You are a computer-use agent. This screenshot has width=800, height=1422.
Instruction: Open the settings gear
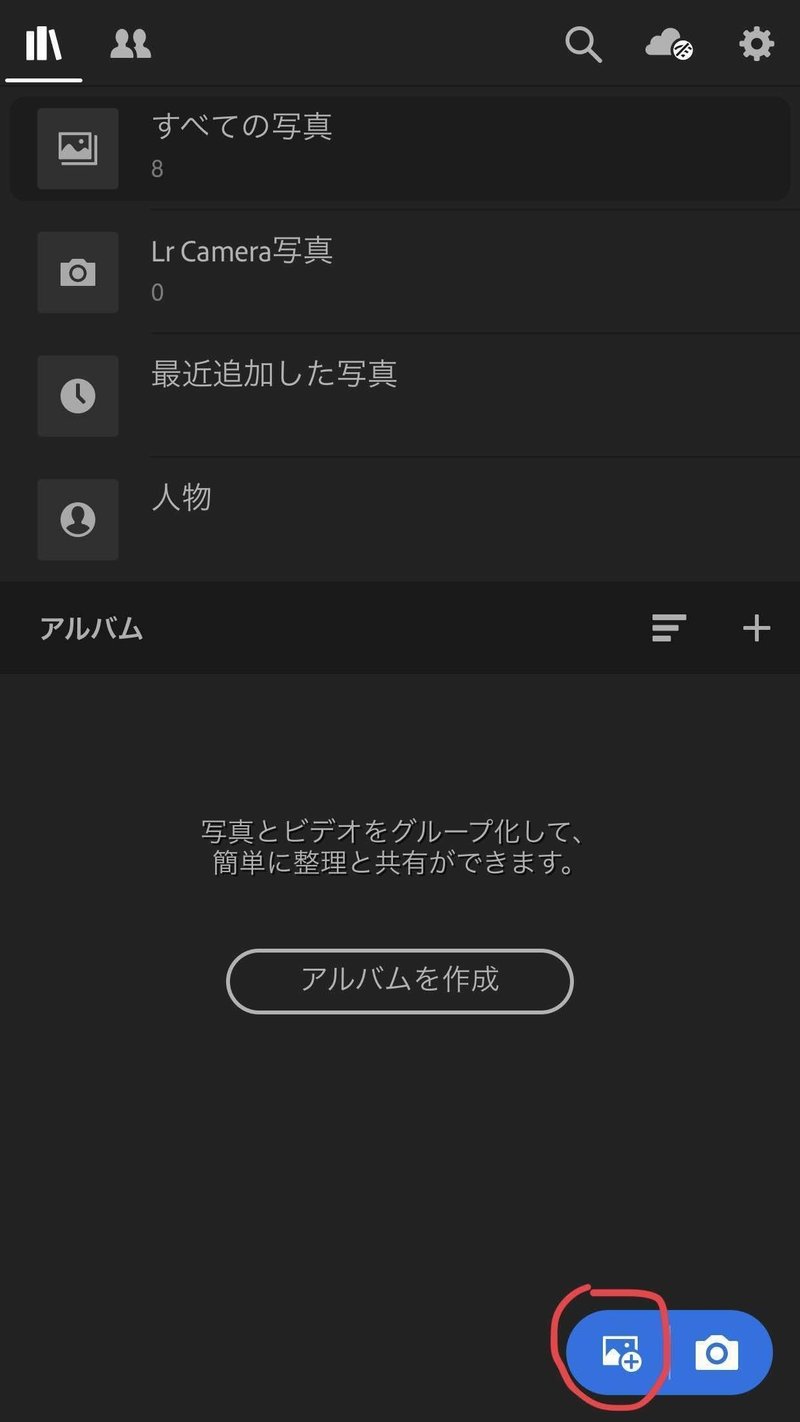(756, 45)
